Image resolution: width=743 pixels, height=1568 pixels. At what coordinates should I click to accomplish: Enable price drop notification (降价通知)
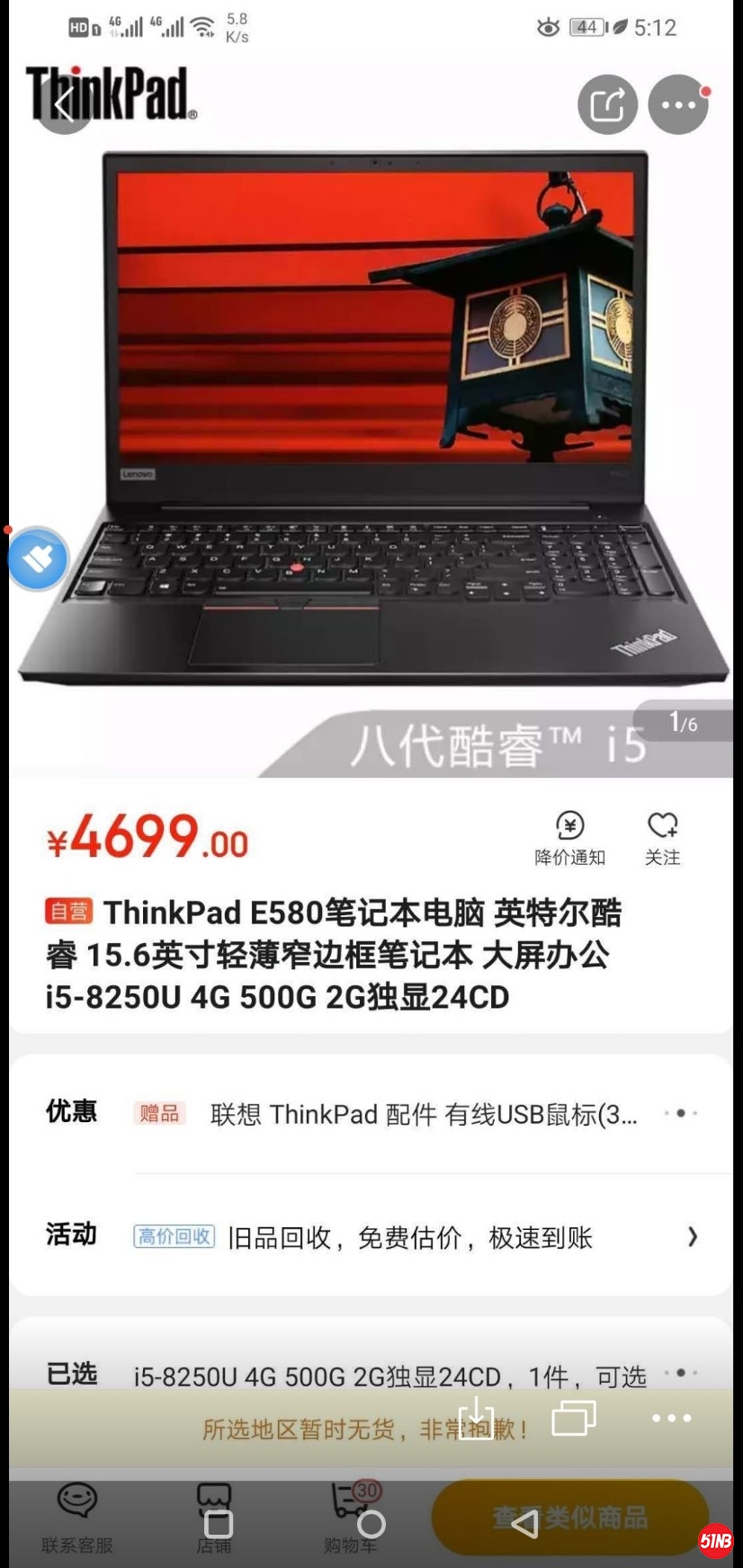pyautogui.click(x=569, y=838)
